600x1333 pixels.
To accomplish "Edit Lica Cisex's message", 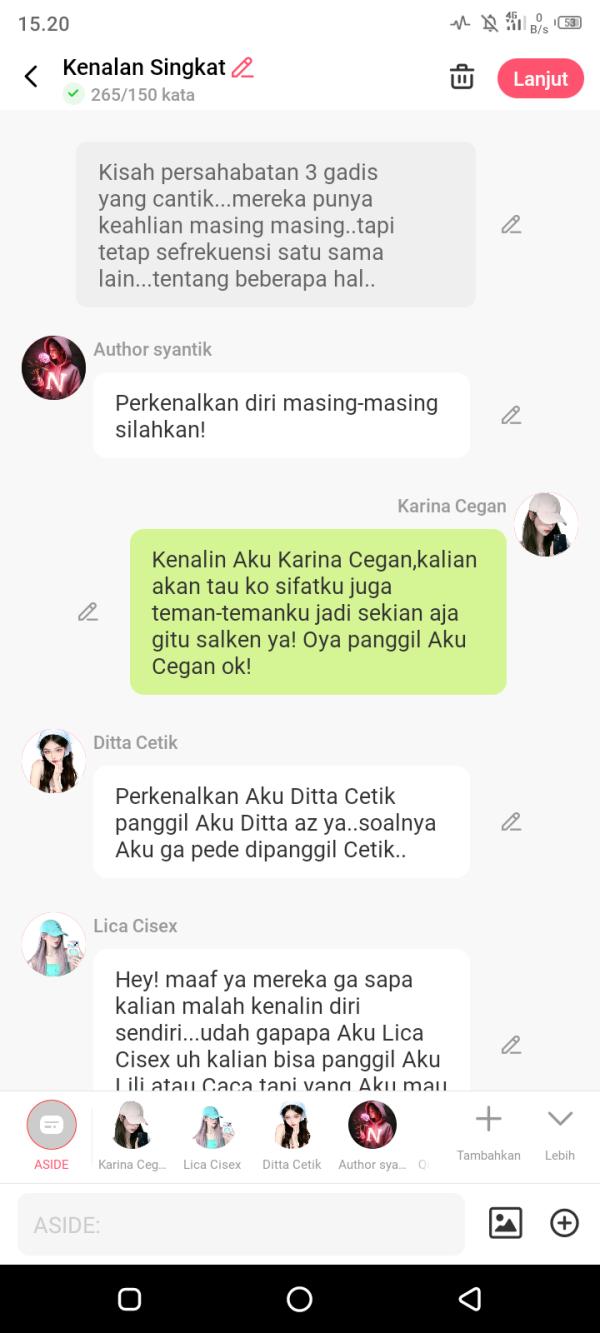I will tap(511, 1045).
